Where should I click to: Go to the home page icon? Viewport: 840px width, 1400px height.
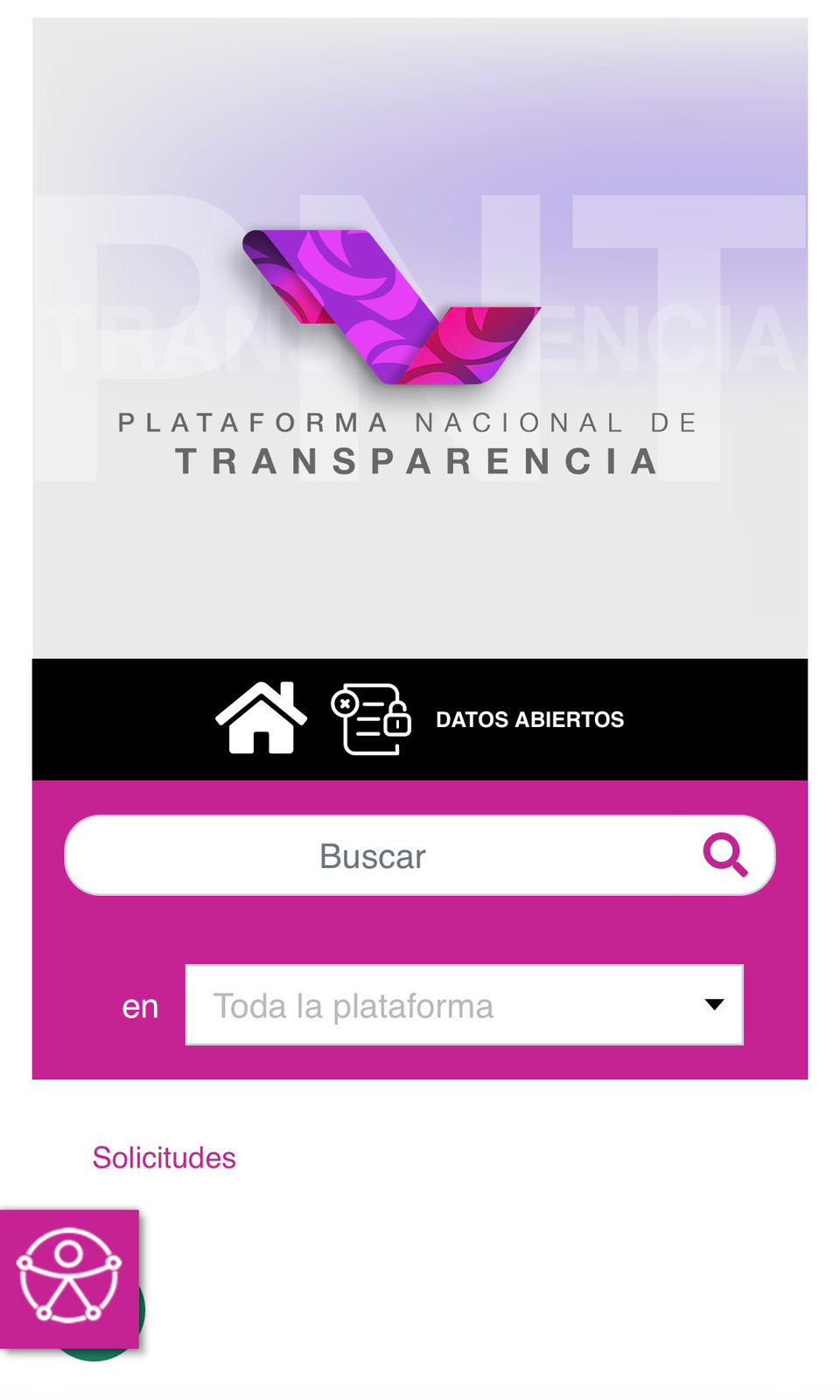tap(261, 718)
